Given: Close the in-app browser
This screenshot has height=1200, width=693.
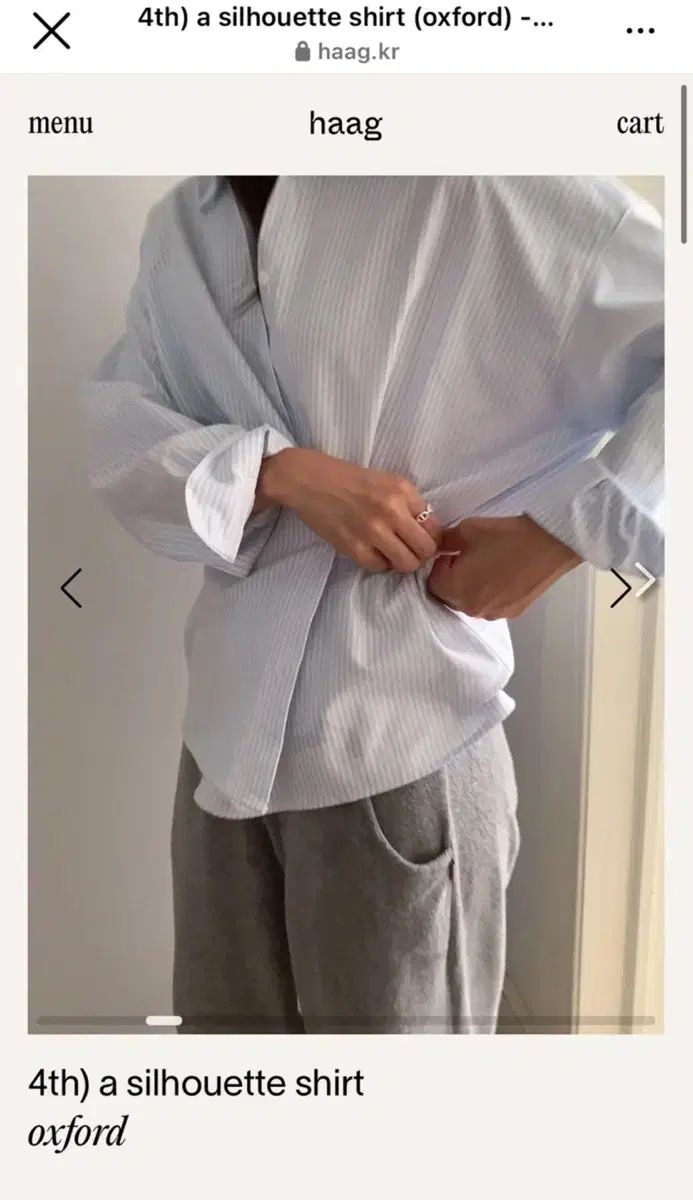Looking at the screenshot, I should [51, 32].
